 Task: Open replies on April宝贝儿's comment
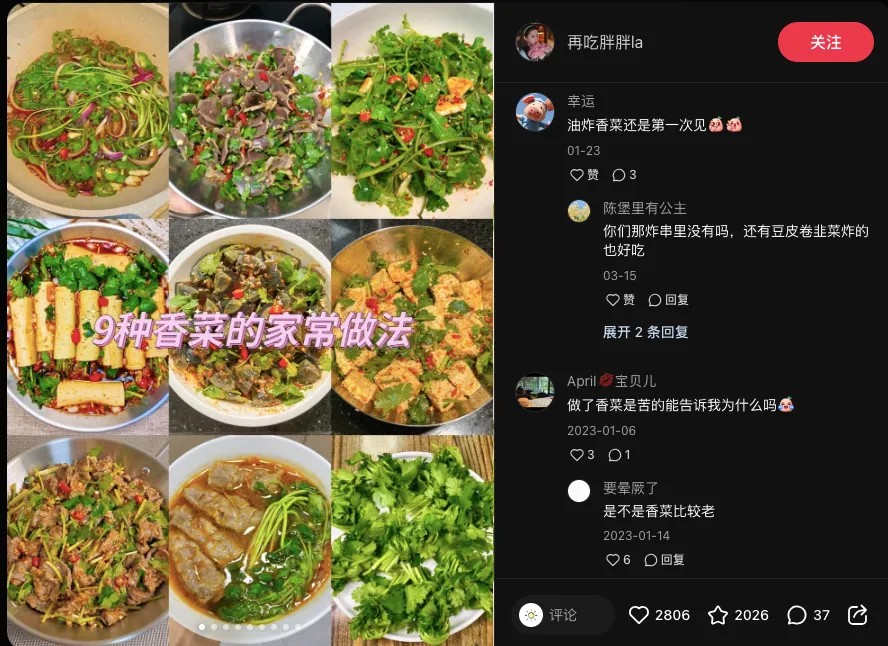click(x=619, y=455)
